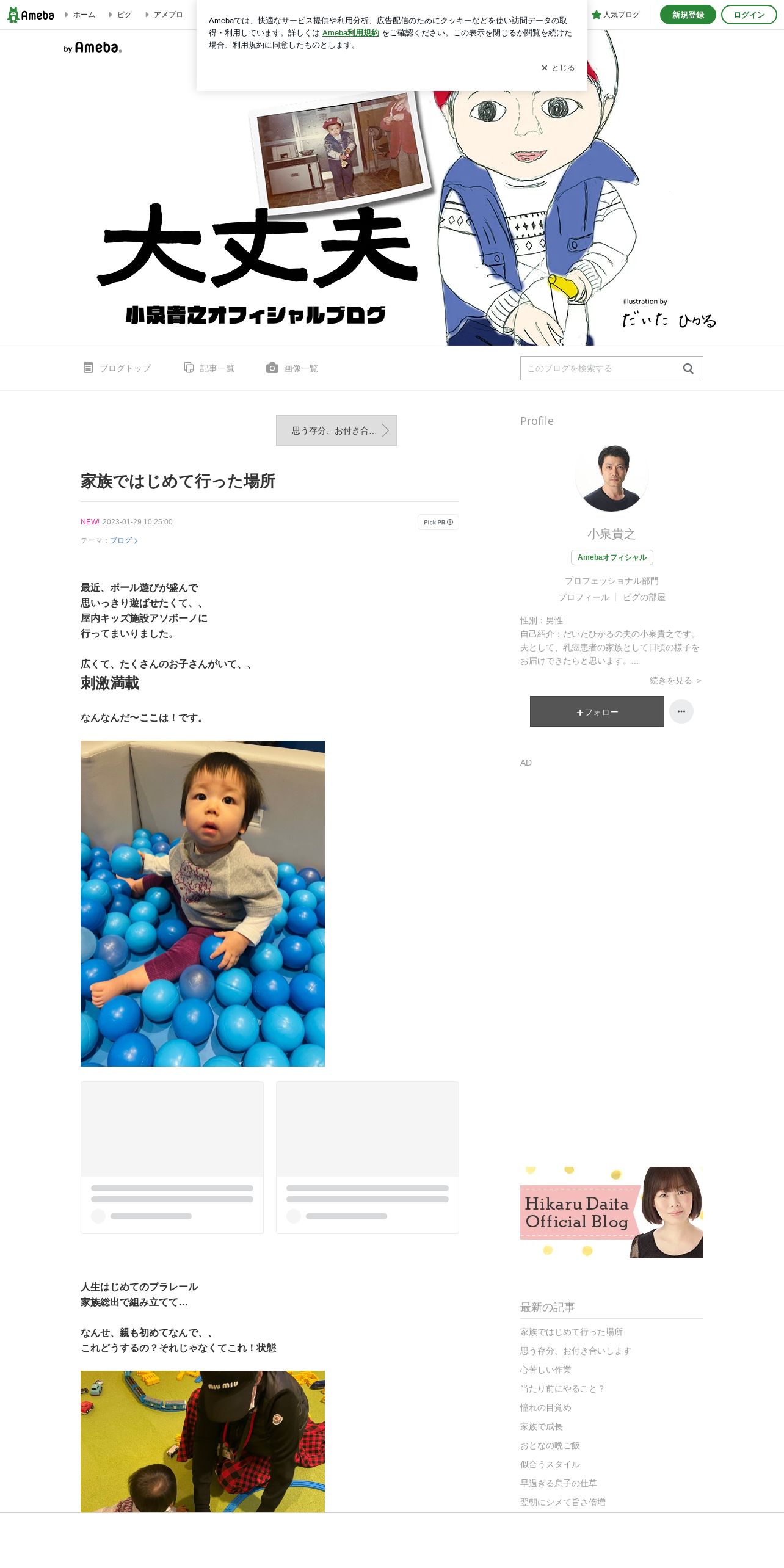Screen dimensions: 784x1568
Task: Open the ball pit photo
Action: (203, 904)
